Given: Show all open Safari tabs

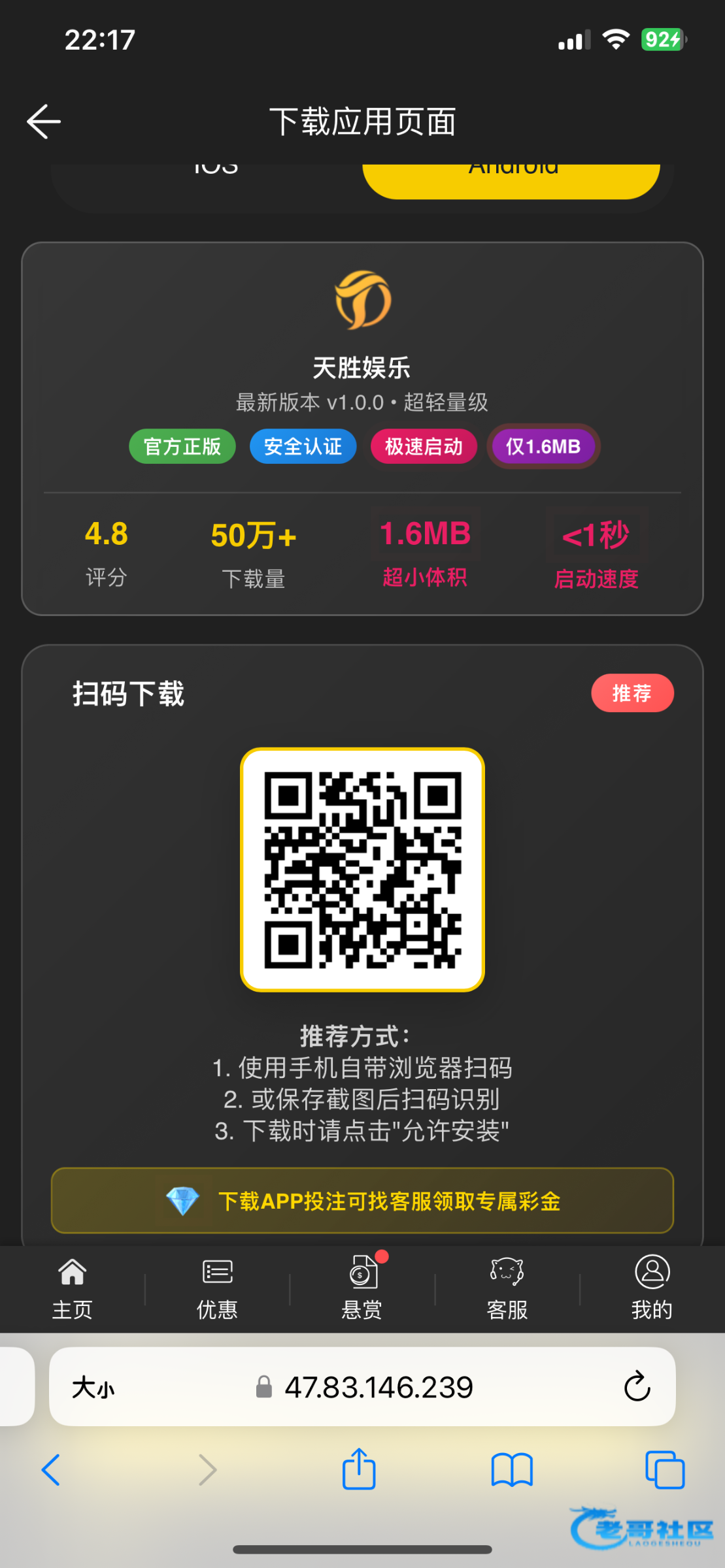Looking at the screenshot, I should coord(664,1470).
